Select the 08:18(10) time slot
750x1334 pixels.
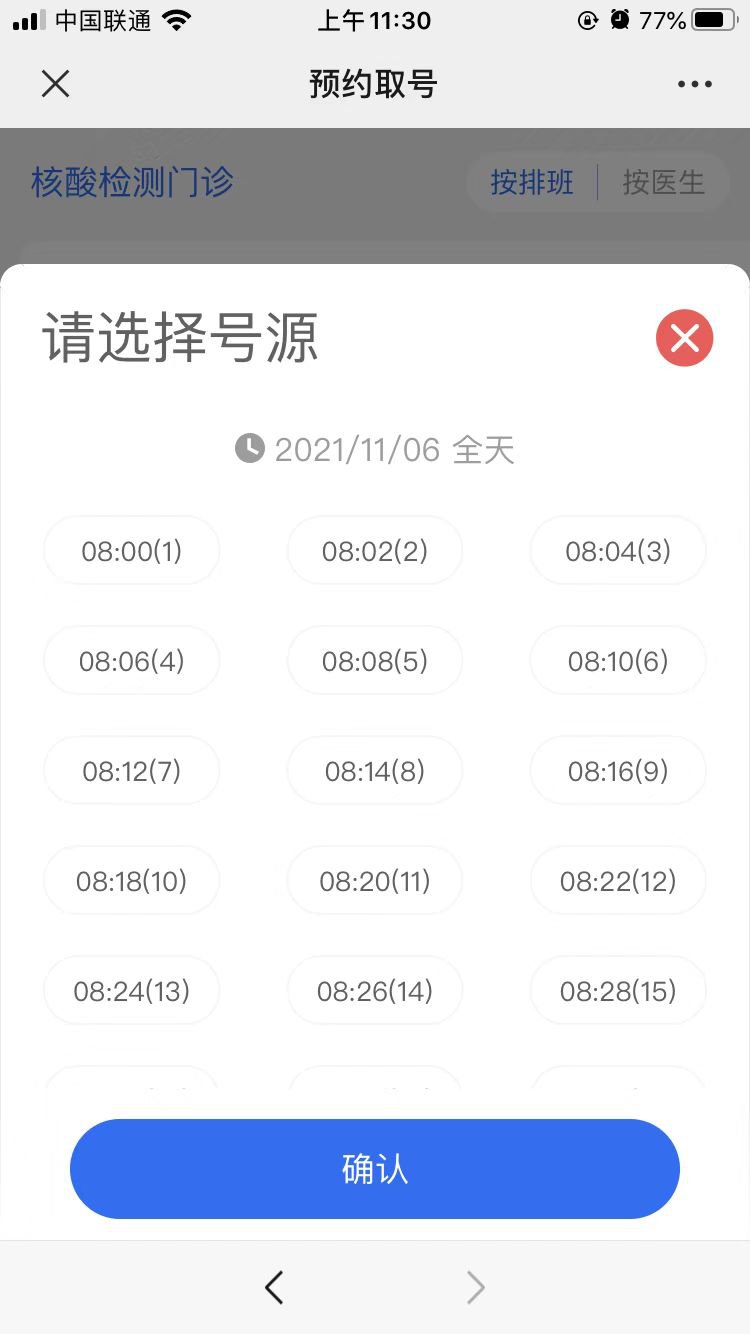[131, 881]
